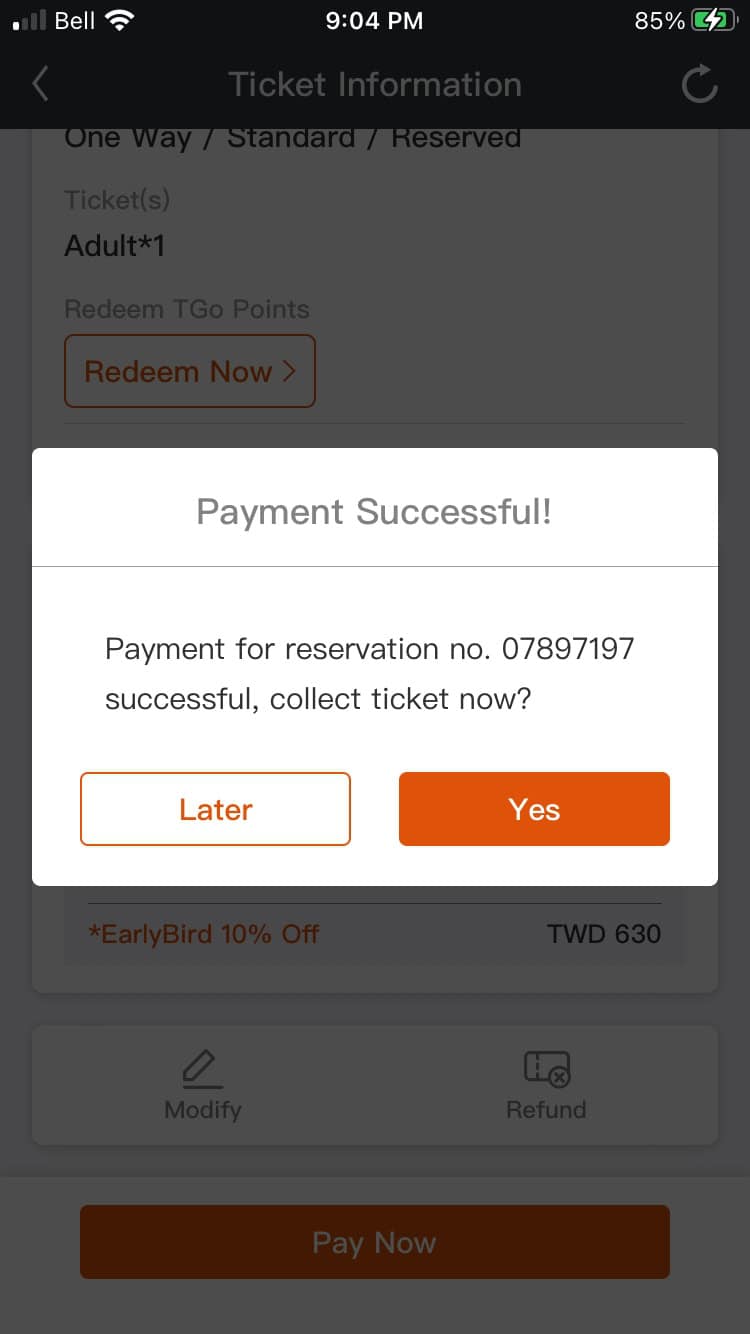Screen dimensions: 750x1334
Task: Tap Yes to collect ticket now
Action: coord(534,809)
